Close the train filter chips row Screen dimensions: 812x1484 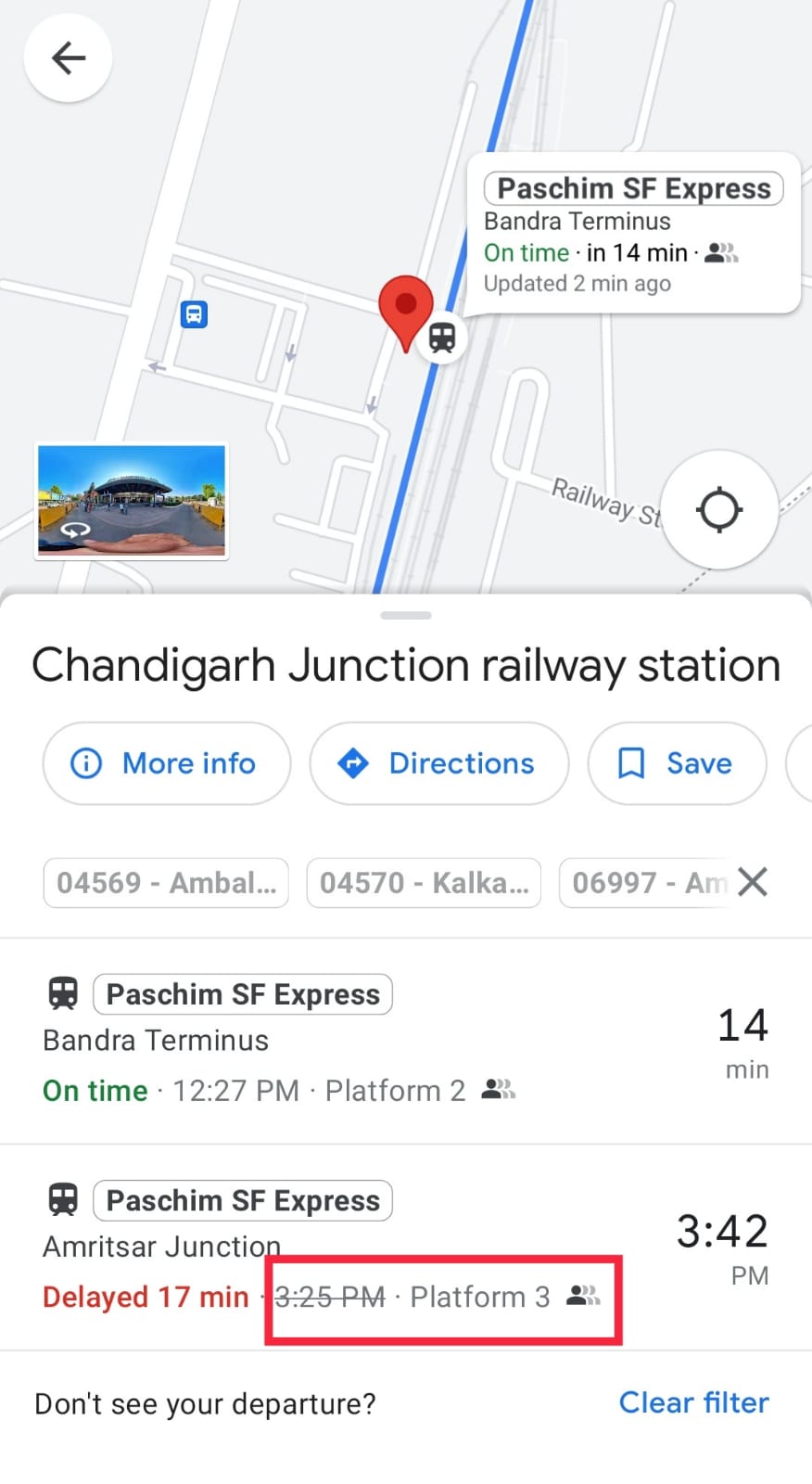[x=753, y=882]
